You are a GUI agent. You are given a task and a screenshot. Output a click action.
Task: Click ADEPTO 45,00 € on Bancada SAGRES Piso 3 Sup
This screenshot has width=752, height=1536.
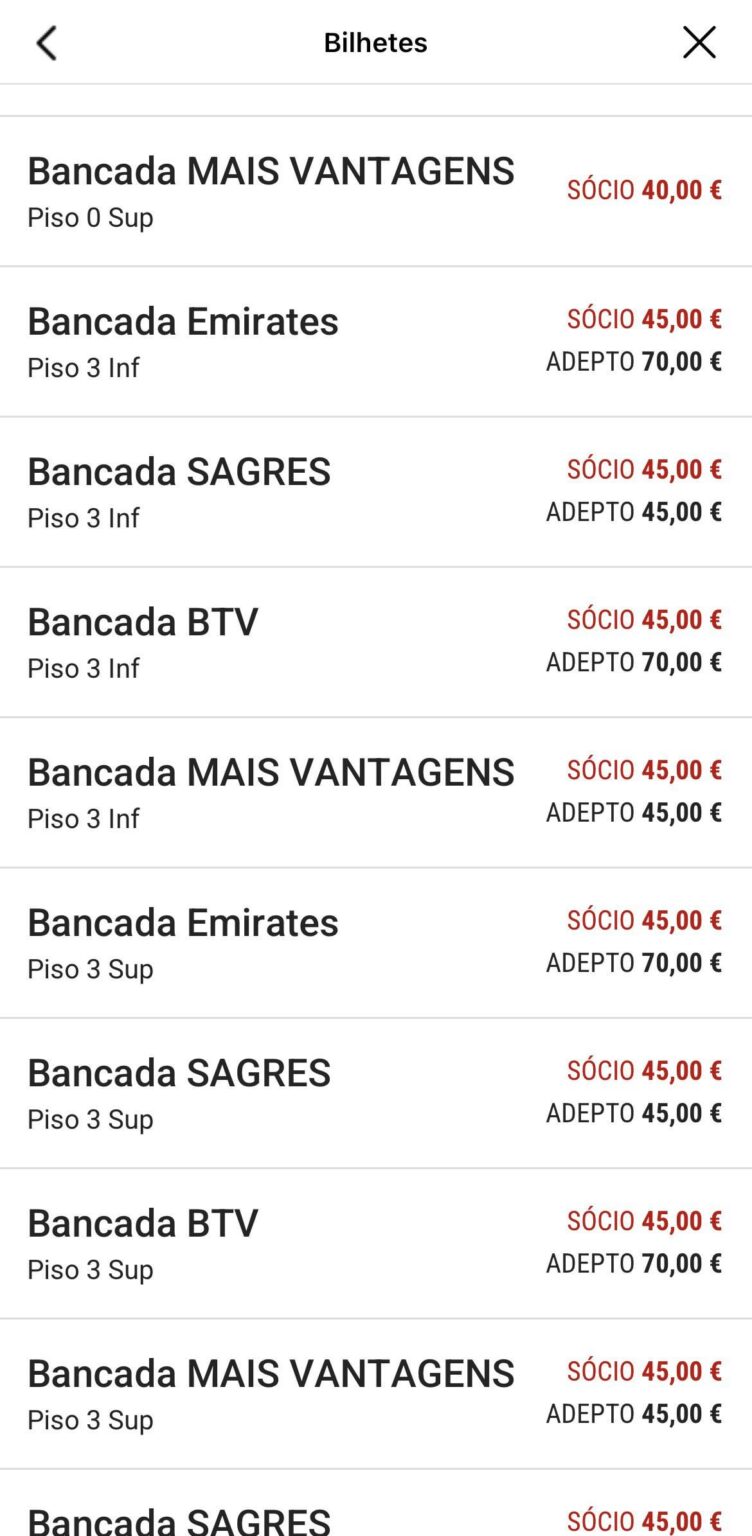click(634, 1112)
